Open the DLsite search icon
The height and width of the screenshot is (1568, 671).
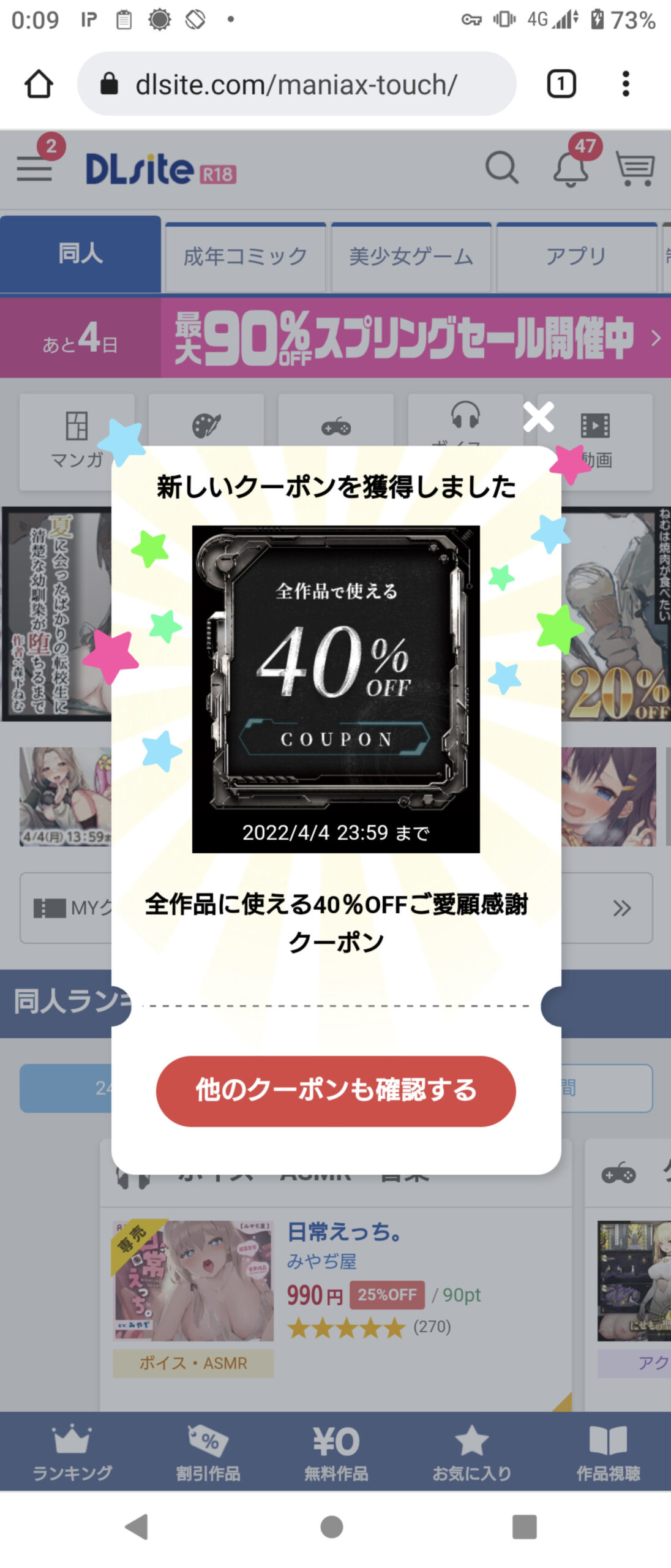click(x=501, y=168)
